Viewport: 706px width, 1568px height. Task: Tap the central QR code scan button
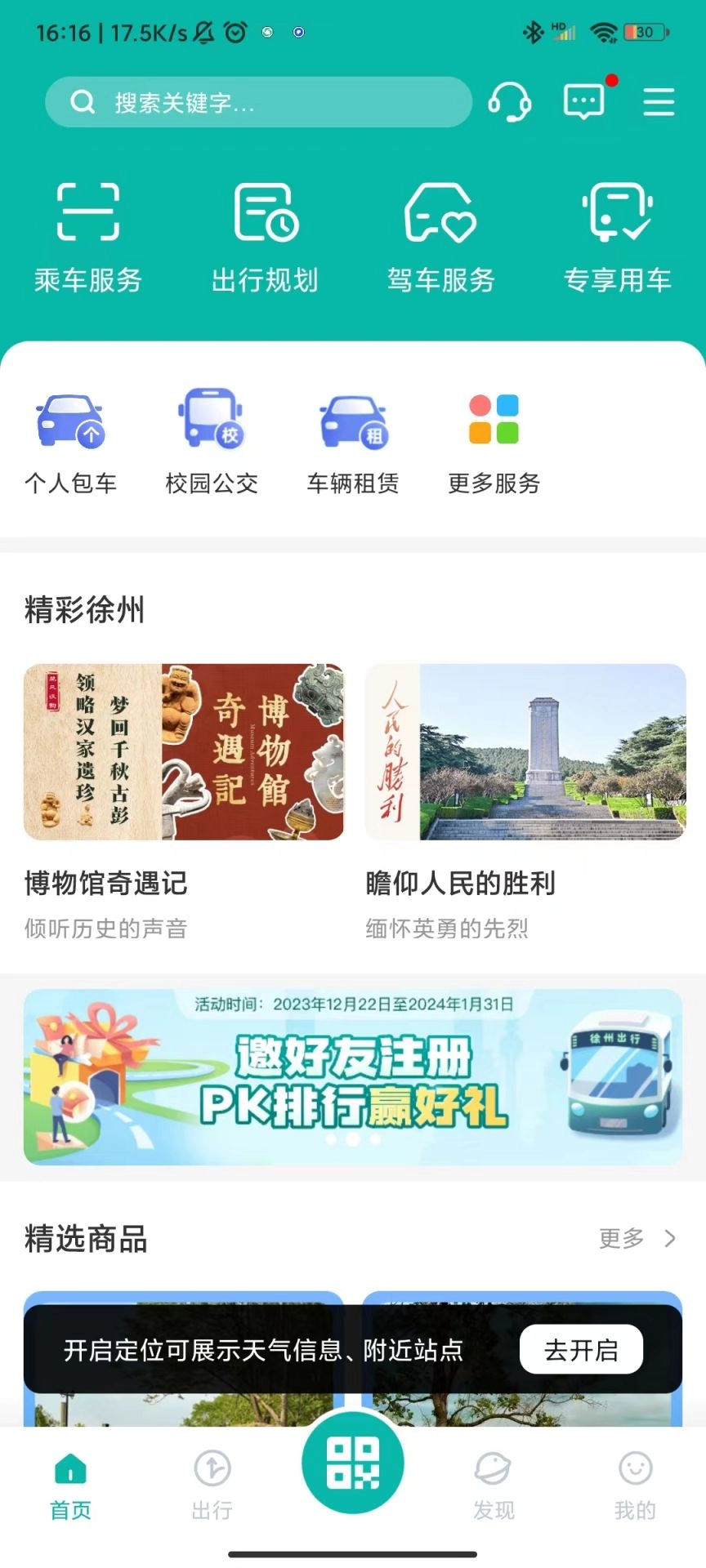(352, 1463)
